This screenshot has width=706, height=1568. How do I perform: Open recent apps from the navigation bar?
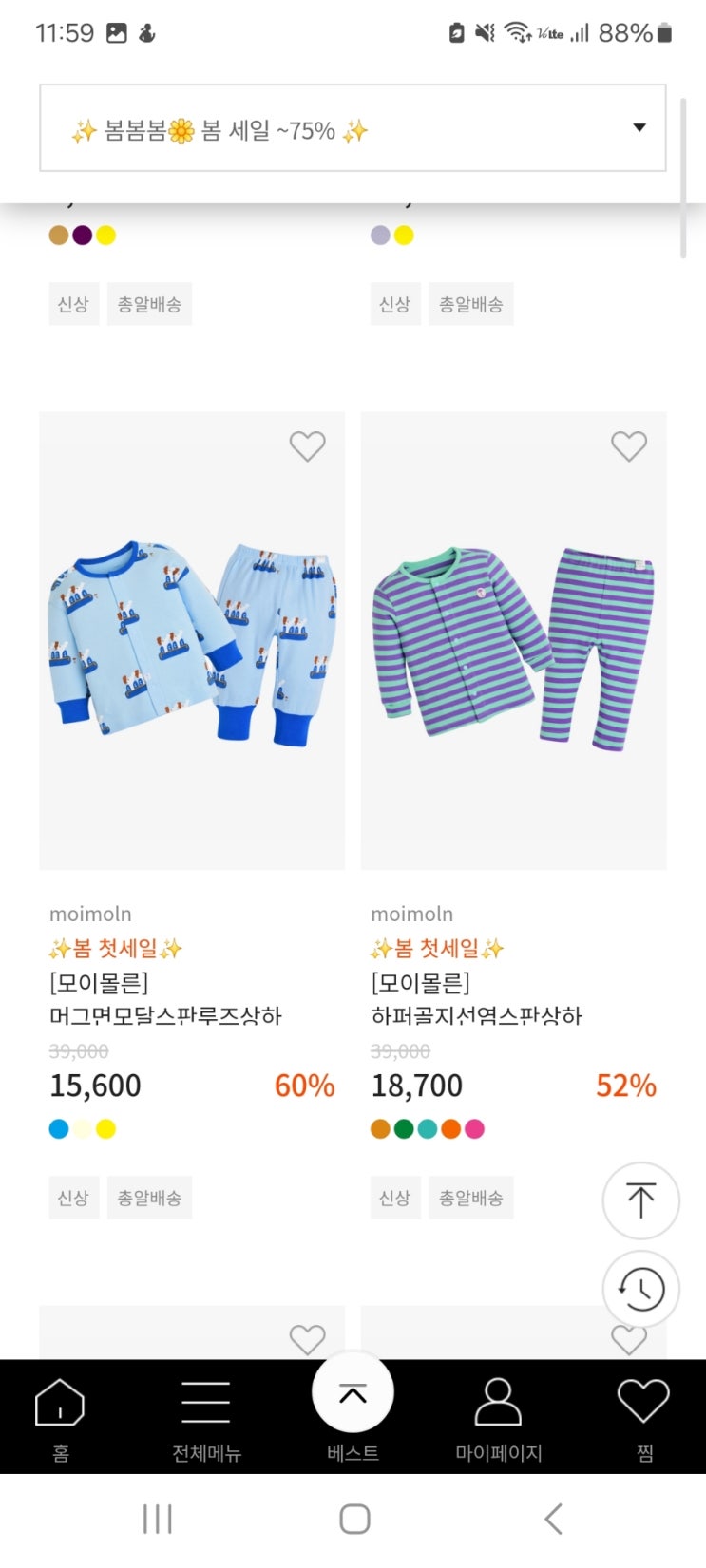[x=157, y=1519]
